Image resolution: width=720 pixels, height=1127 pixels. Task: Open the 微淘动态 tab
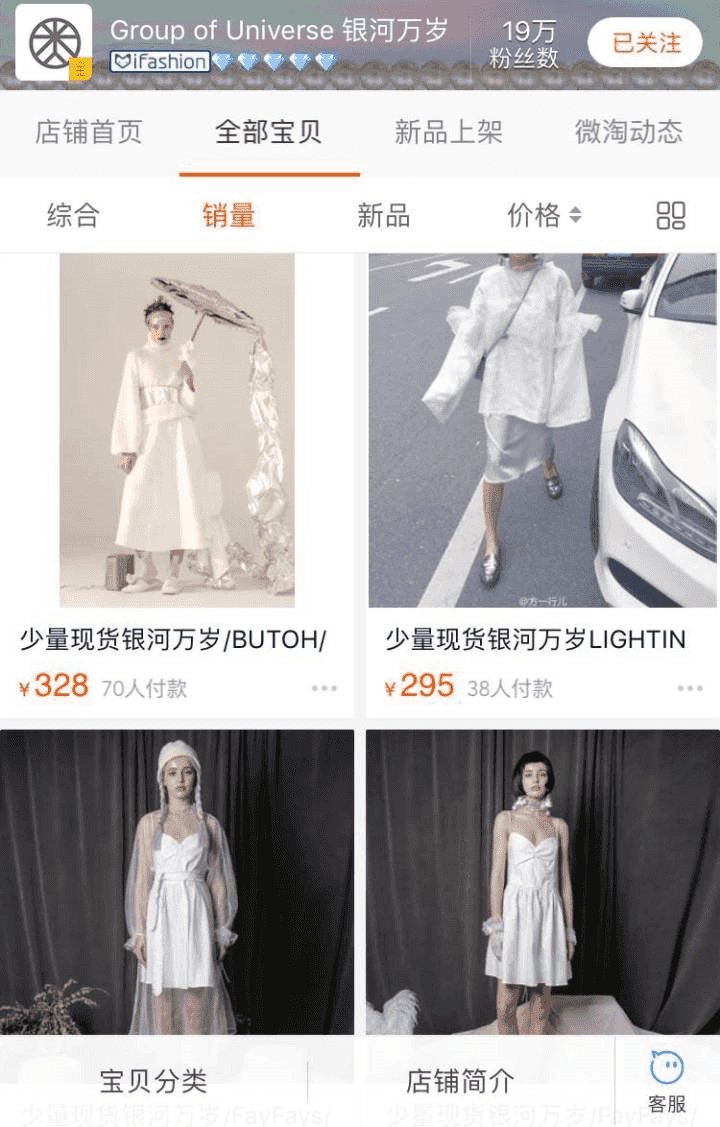628,132
